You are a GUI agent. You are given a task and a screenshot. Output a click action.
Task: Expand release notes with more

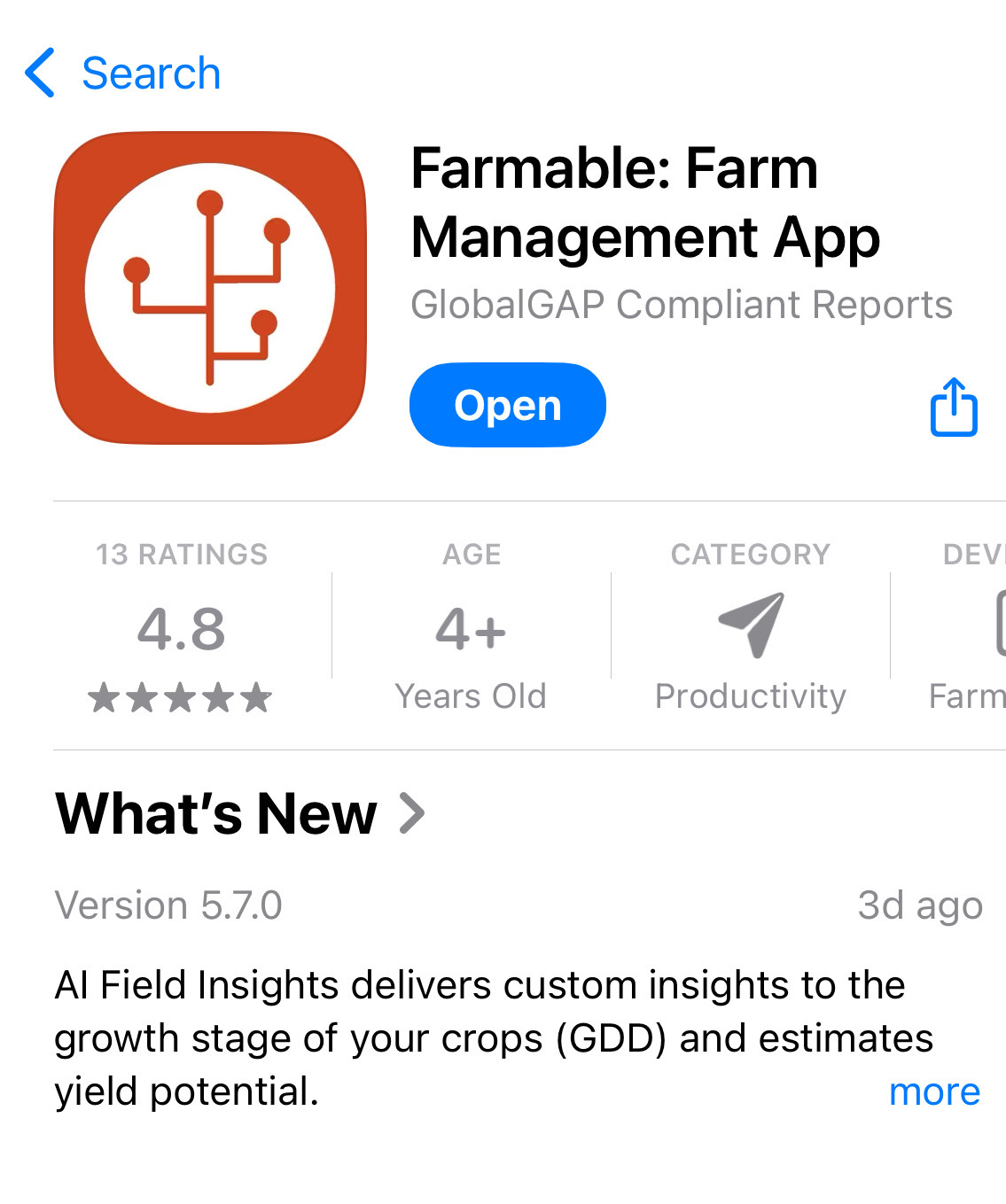coord(933,1091)
